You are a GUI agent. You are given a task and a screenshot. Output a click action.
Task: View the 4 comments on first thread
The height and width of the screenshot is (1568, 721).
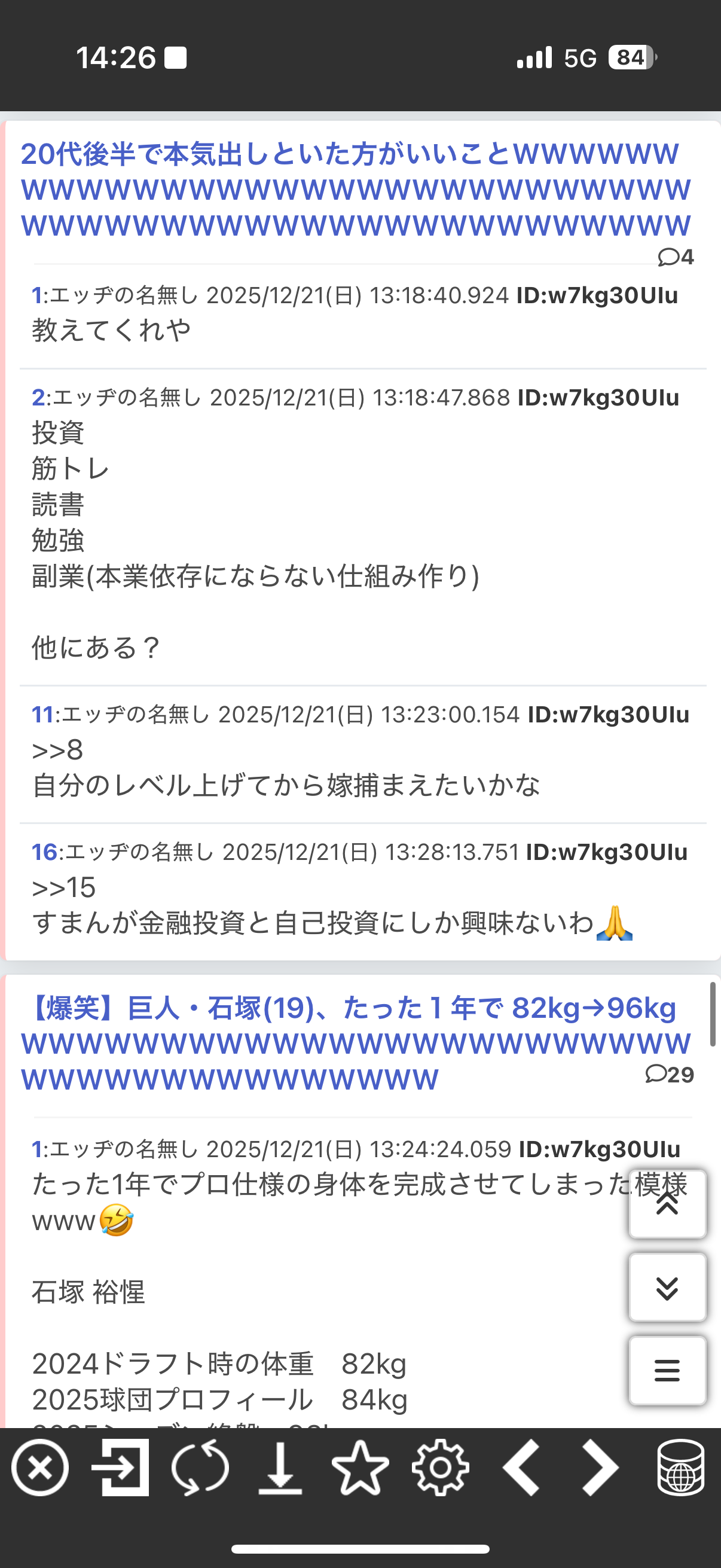676,258
